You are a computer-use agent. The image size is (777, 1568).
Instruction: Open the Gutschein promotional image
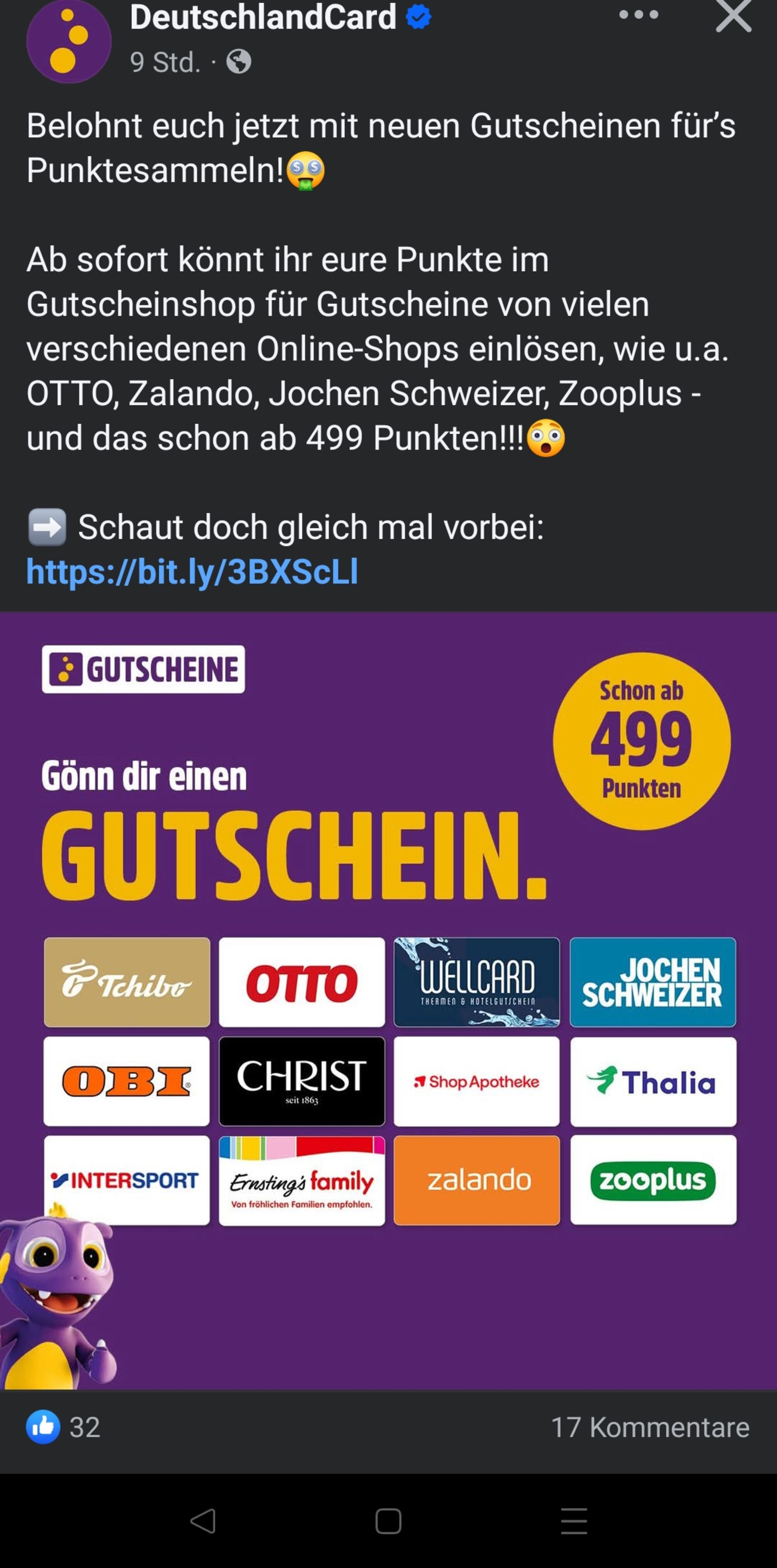(x=389, y=1001)
